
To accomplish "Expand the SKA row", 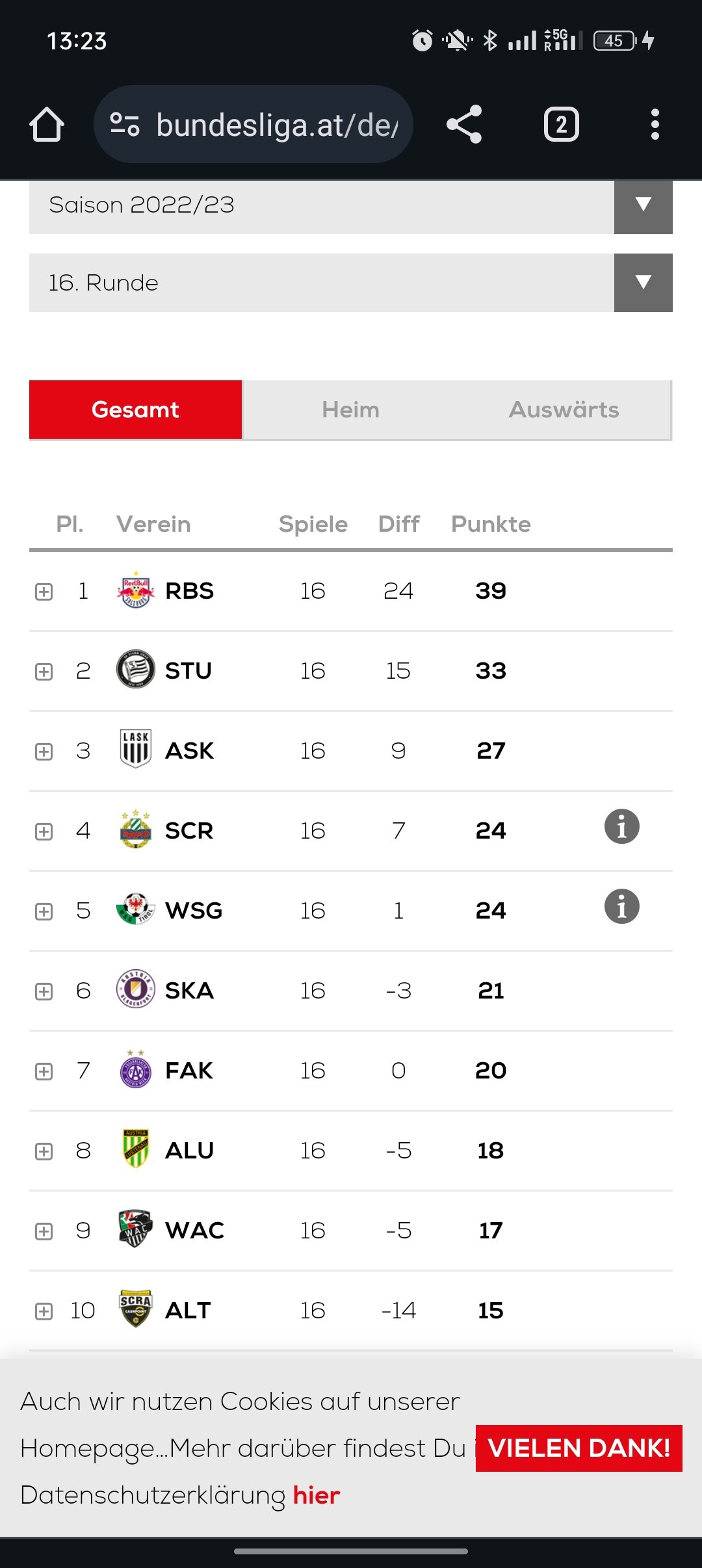I will (44, 991).
